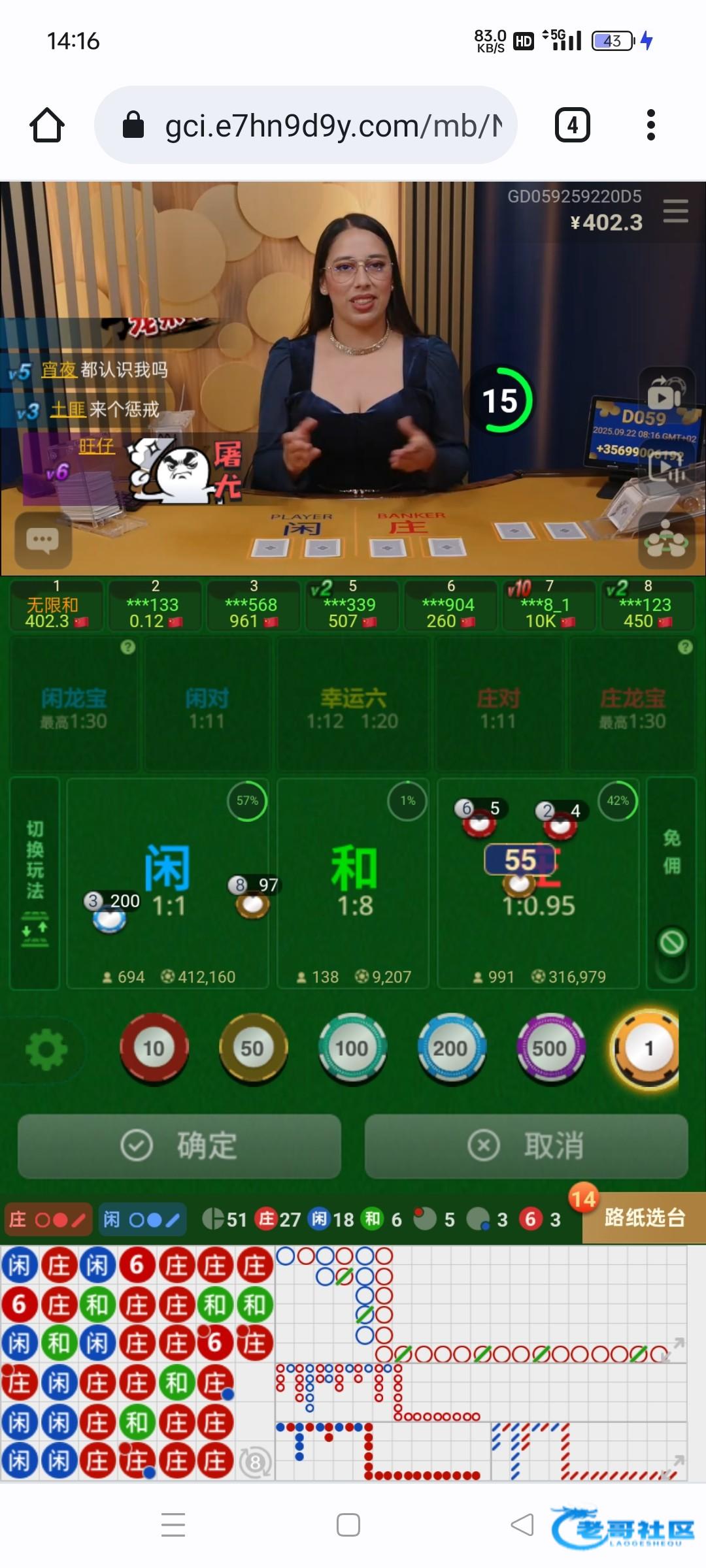The image size is (706, 1568).
Task: Place a bet on 和 tie
Action: 353,883
